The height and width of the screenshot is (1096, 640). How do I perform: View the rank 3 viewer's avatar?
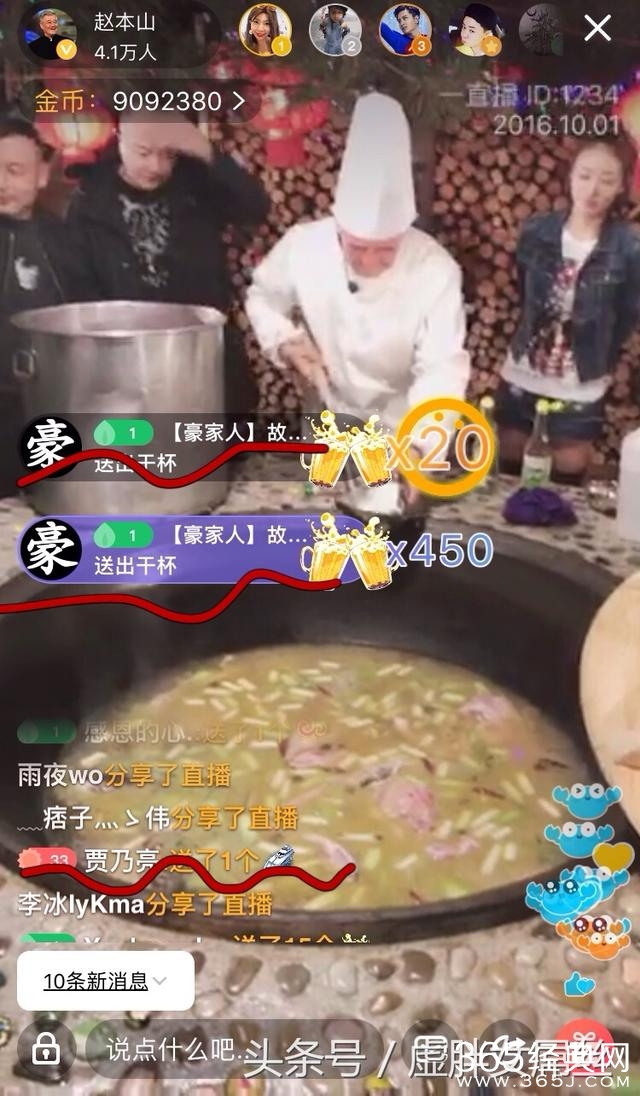coord(405,30)
